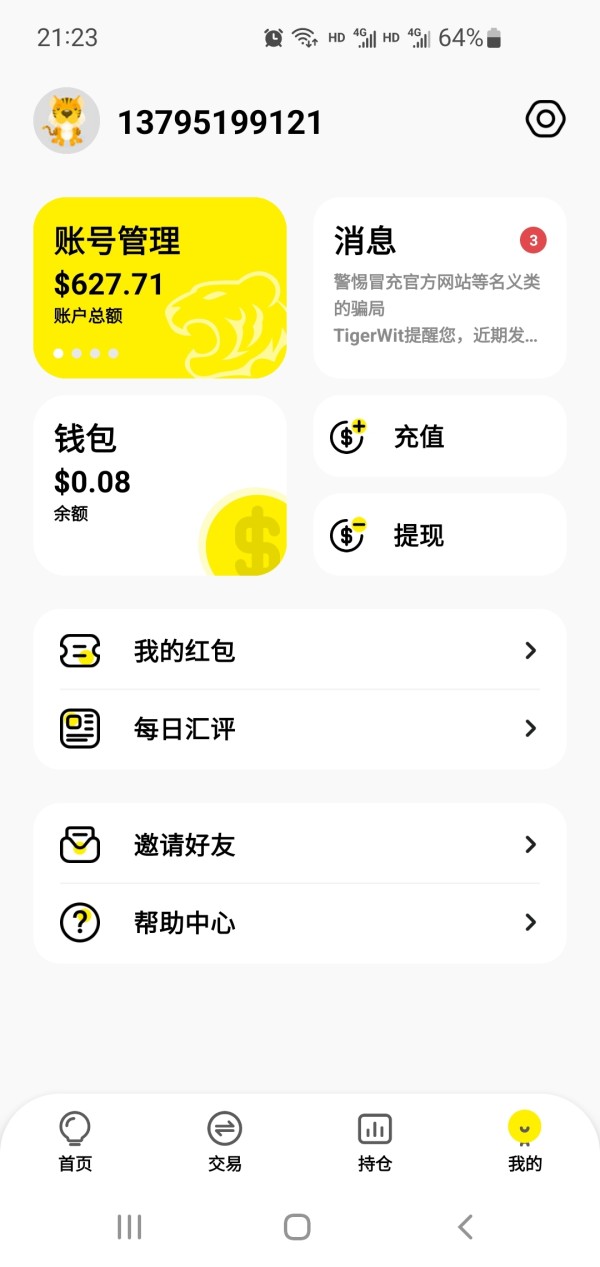This screenshot has height=1267, width=600.
Task: Tap the tiger profile avatar
Action: 66,121
